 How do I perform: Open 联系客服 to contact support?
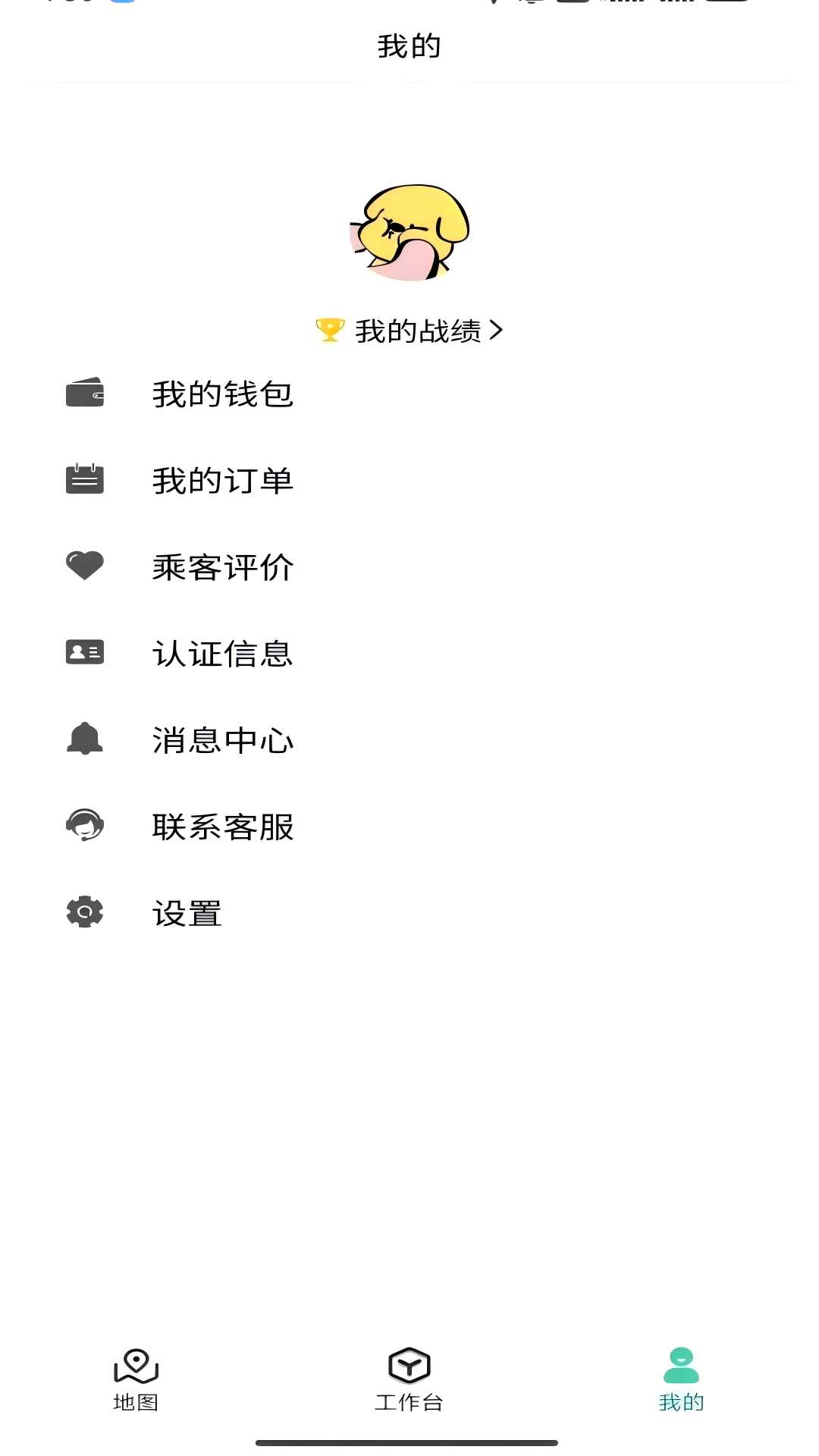[x=223, y=826]
